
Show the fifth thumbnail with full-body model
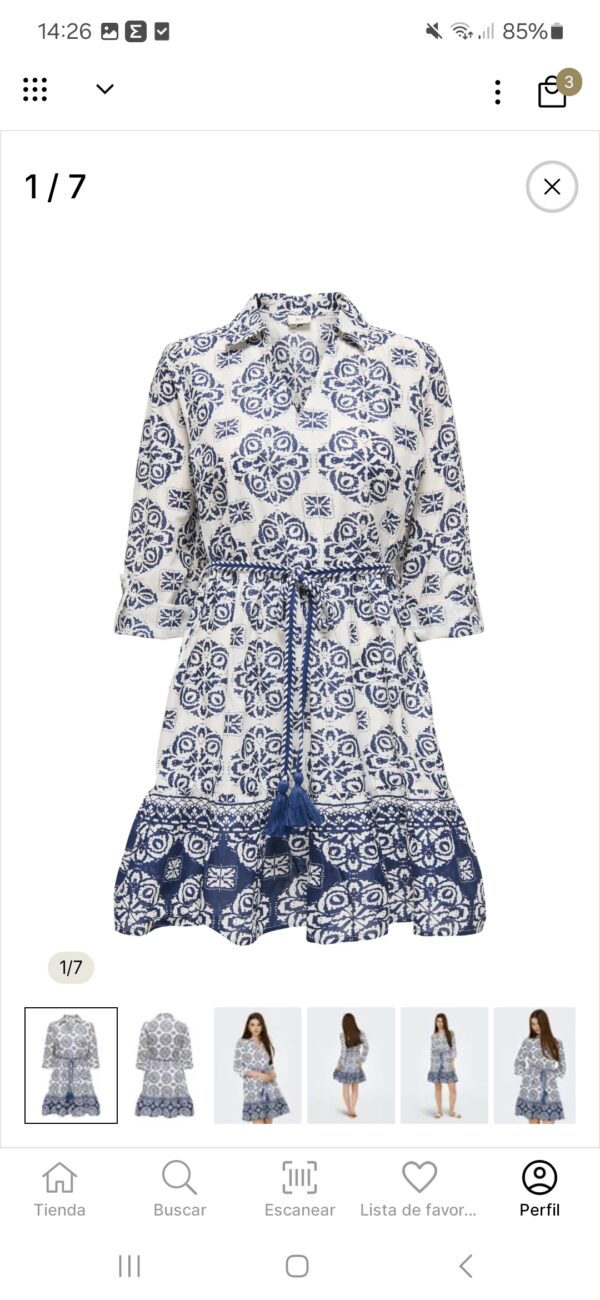(x=444, y=1065)
